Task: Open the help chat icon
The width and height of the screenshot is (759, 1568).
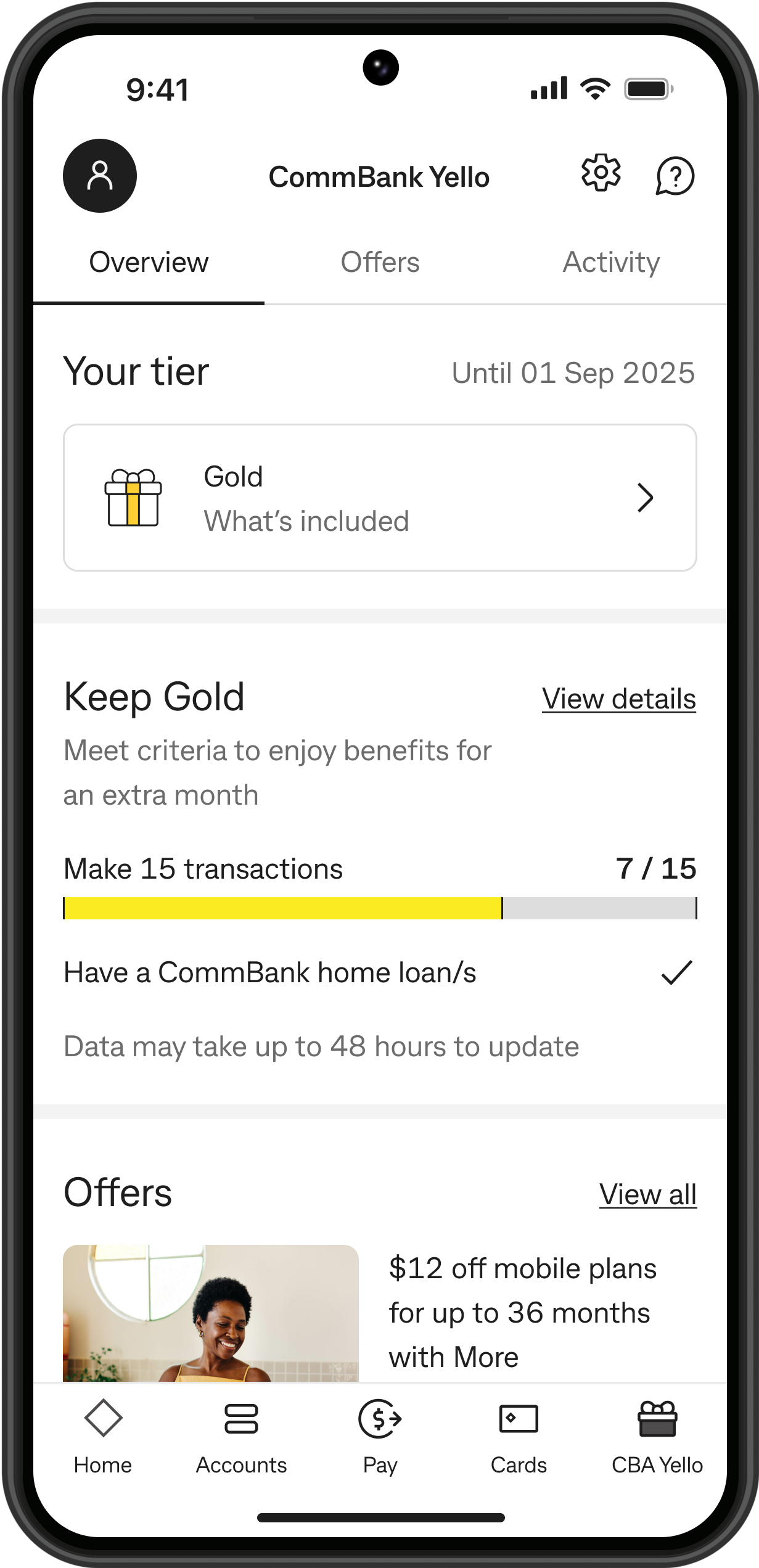Action: pyautogui.click(x=675, y=176)
